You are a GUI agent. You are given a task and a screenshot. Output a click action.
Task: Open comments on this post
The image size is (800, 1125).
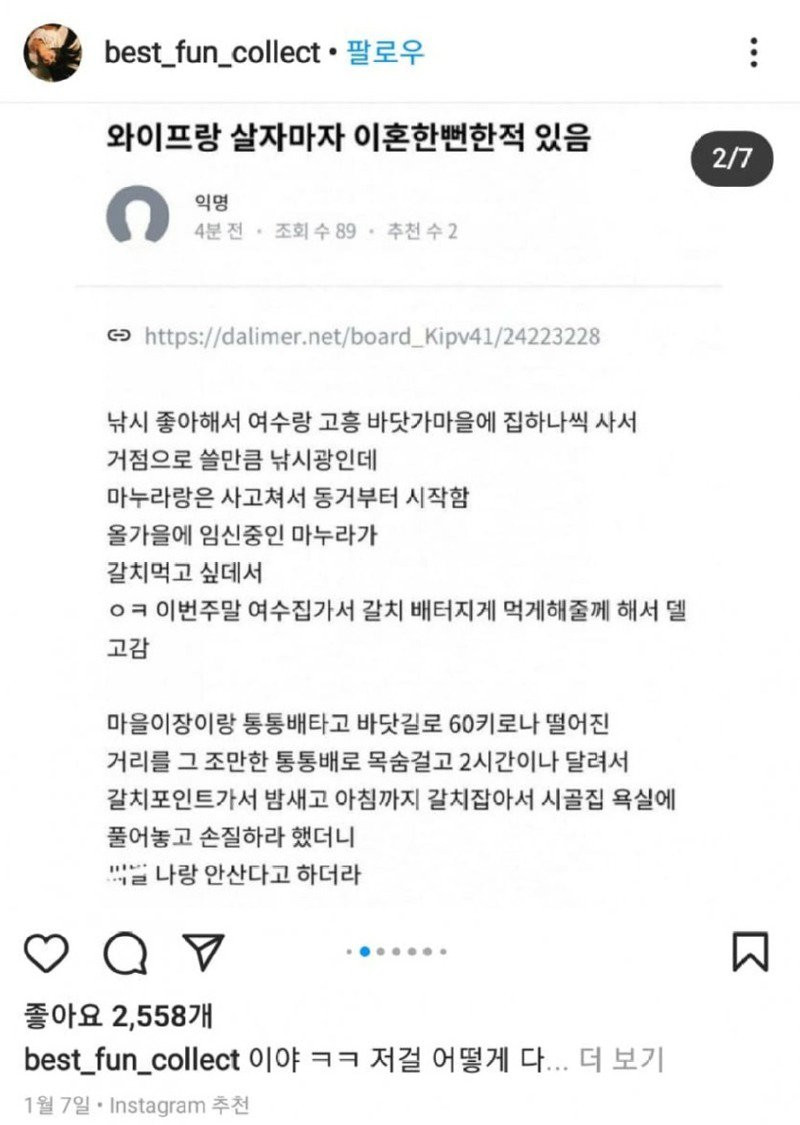coord(126,951)
